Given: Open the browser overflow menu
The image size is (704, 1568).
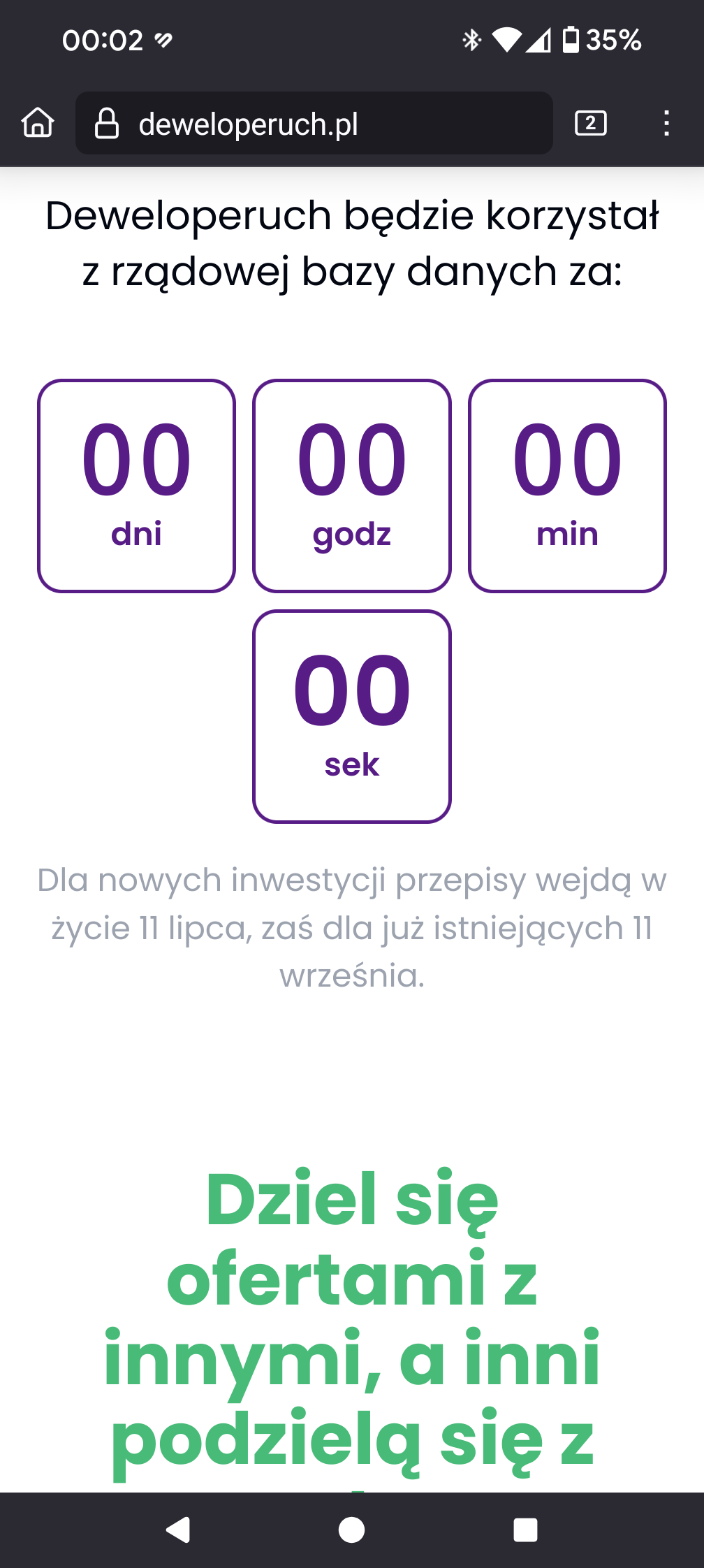Looking at the screenshot, I should (x=666, y=124).
